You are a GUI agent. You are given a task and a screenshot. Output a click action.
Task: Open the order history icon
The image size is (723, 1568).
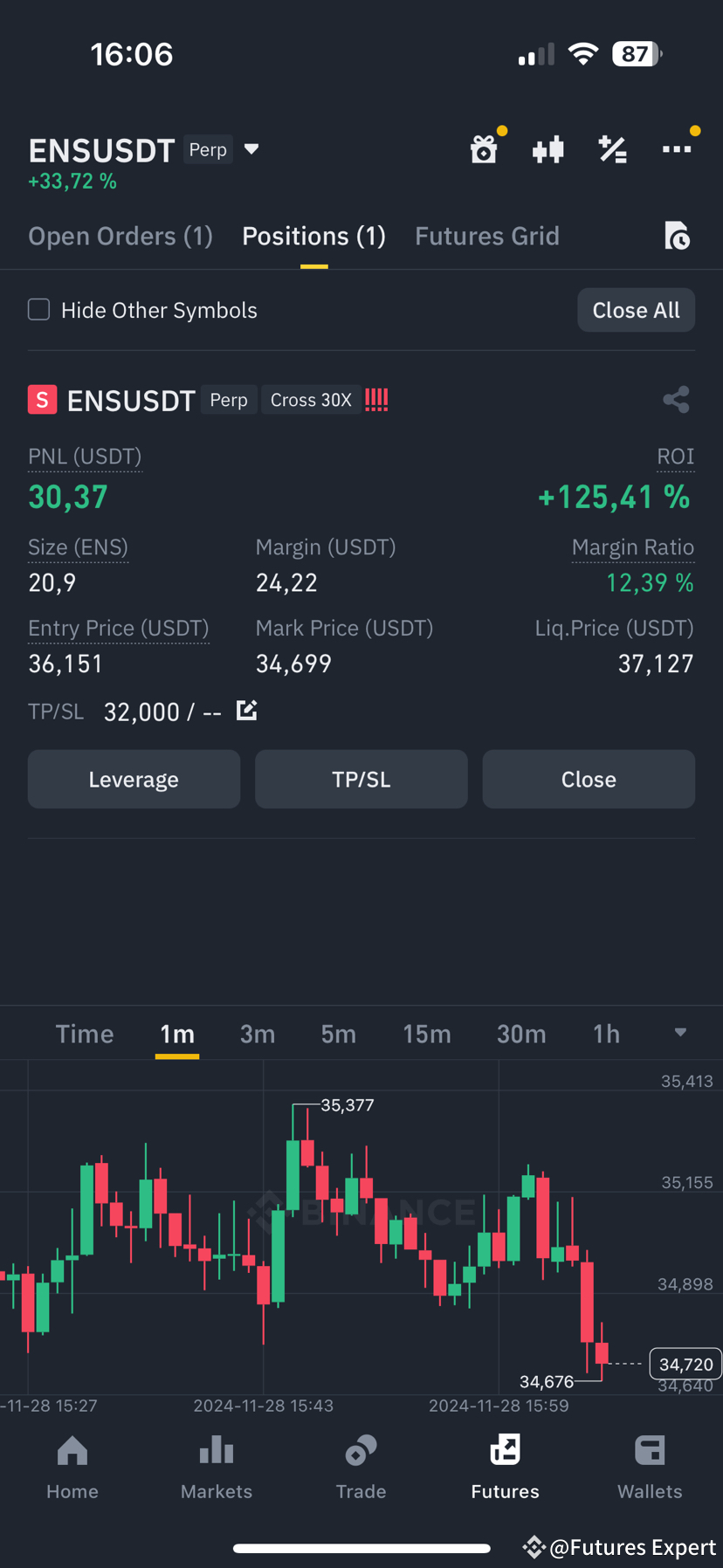tap(677, 236)
